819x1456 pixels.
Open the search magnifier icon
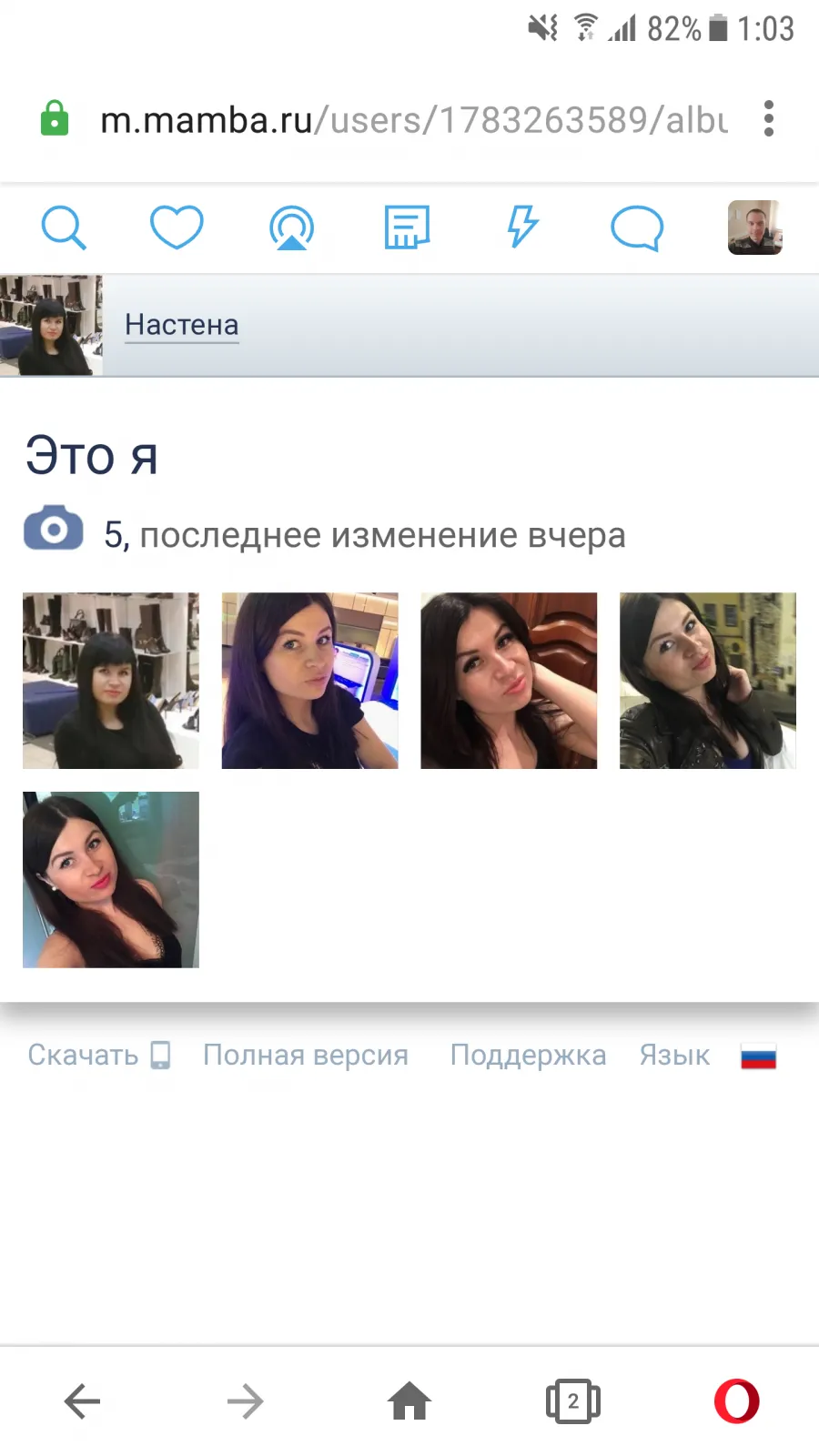64,227
